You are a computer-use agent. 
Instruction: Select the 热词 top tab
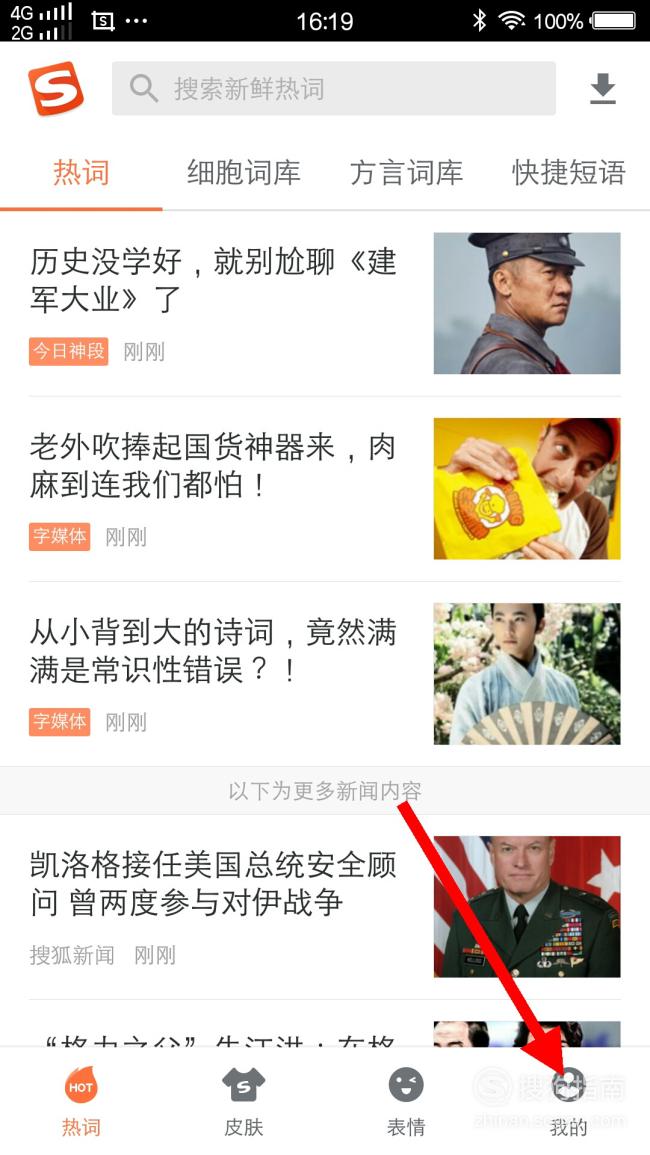pyautogui.click(x=81, y=172)
